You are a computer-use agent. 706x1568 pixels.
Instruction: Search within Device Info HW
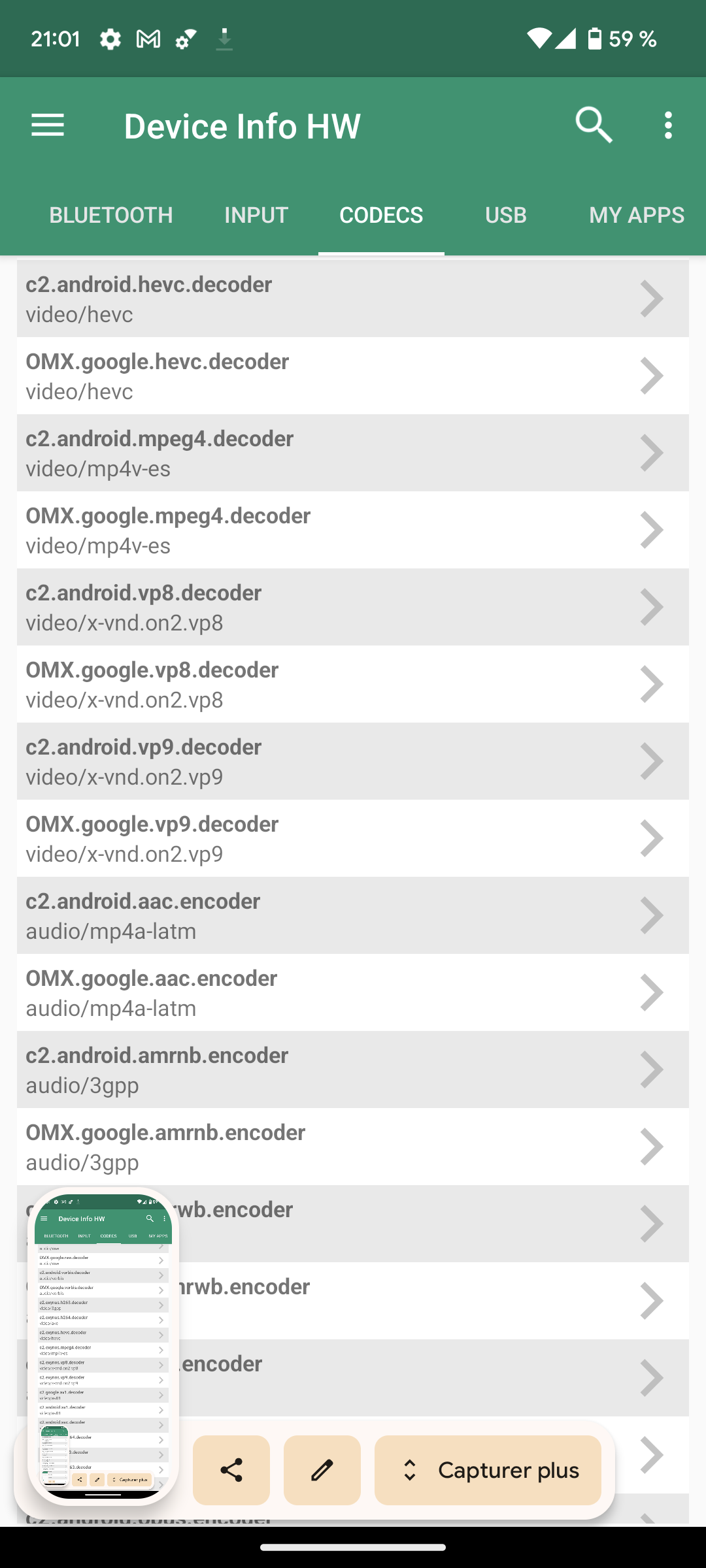594,125
